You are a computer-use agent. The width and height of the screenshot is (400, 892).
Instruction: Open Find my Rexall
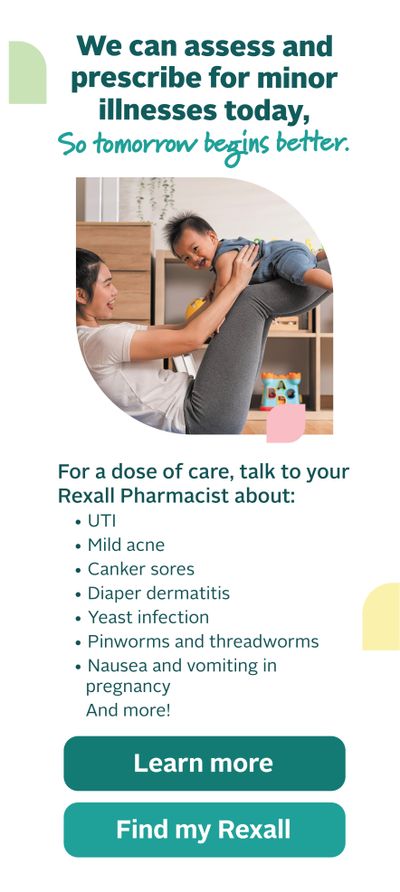204,829
